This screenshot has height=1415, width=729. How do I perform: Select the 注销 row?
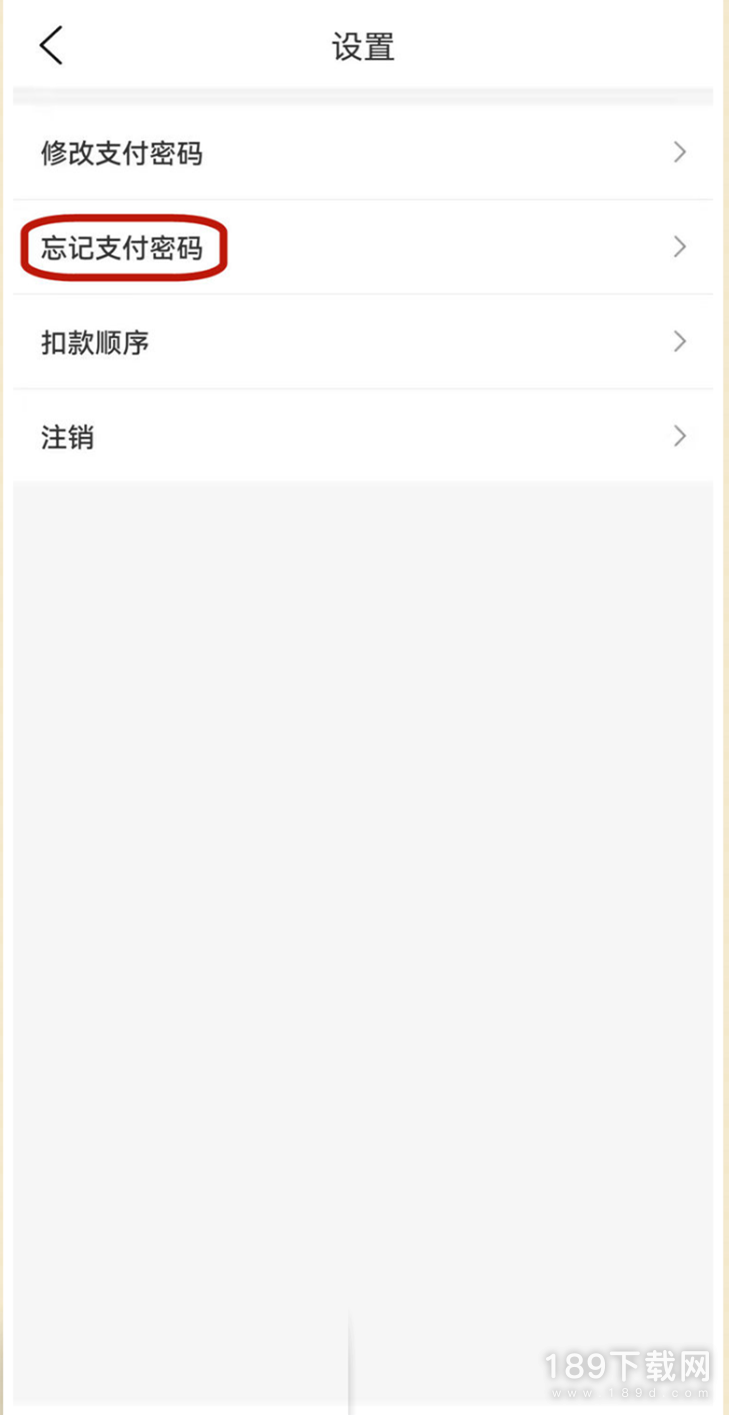pos(363,436)
